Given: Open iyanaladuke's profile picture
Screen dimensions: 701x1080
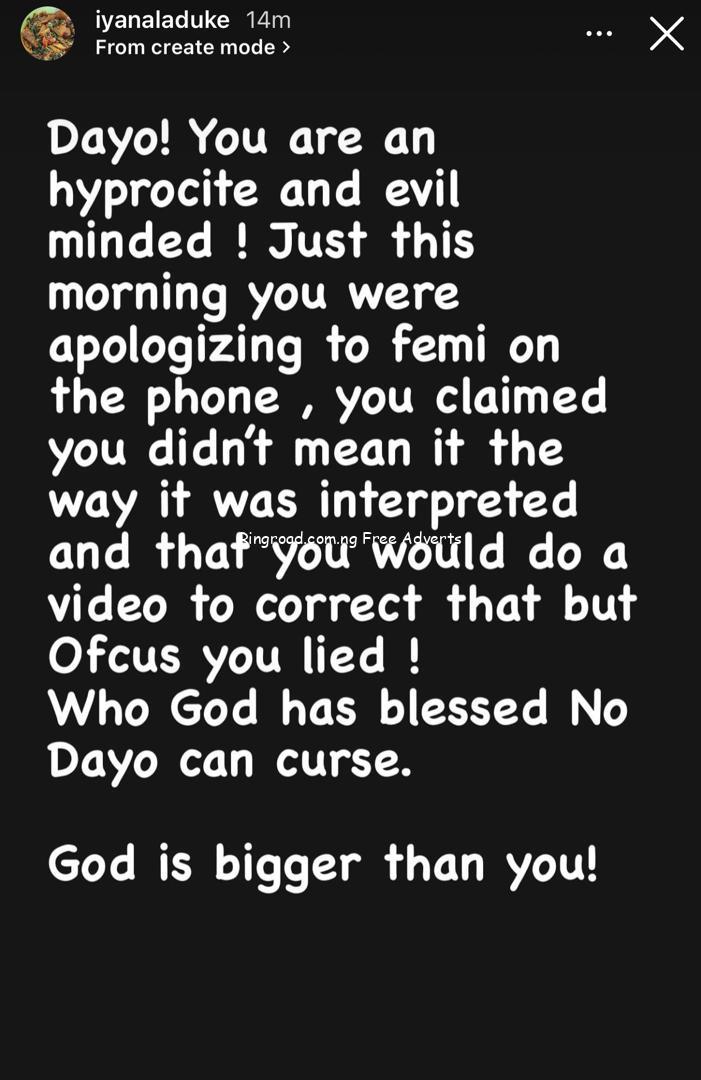Looking at the screenshot, I should tap(48, 33).
